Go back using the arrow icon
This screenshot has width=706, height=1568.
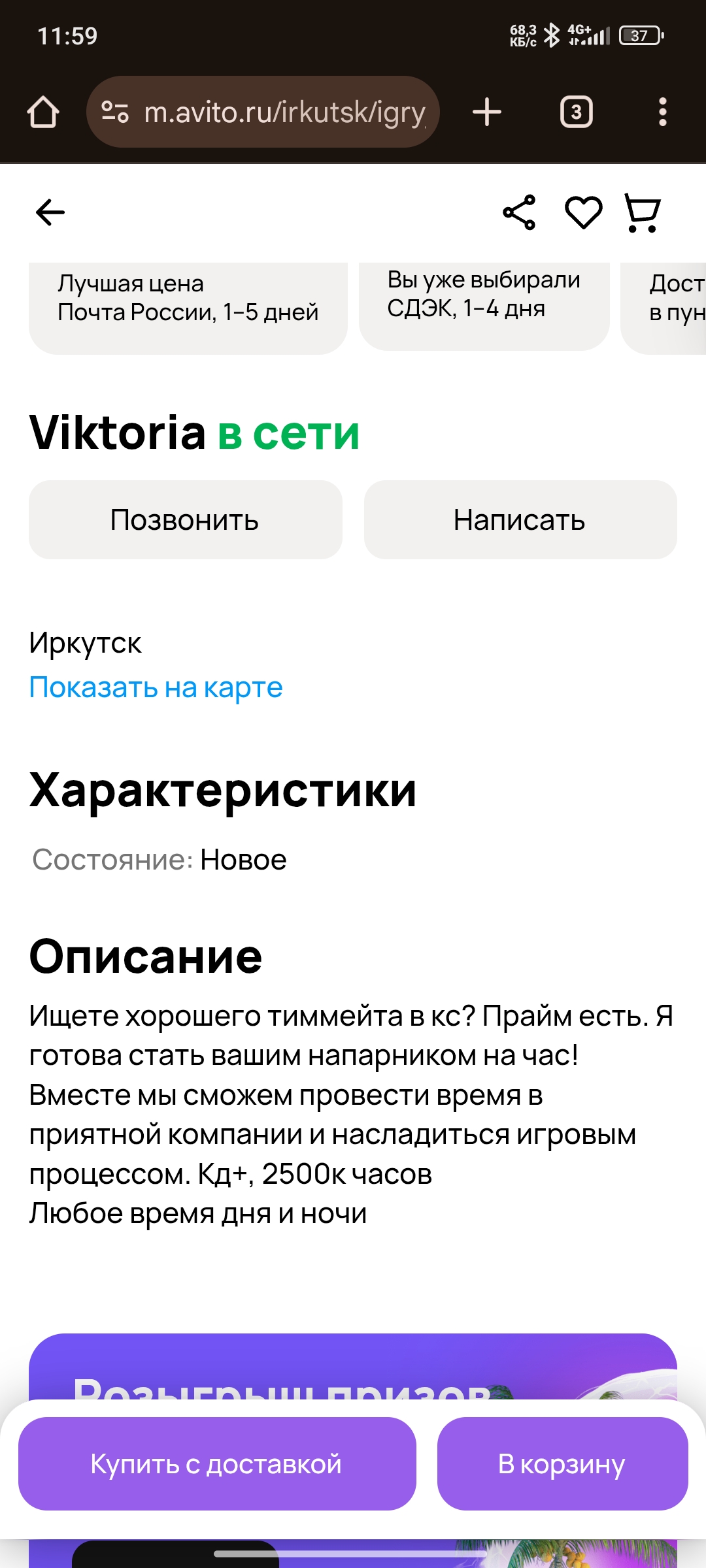[x=50, y=212]
